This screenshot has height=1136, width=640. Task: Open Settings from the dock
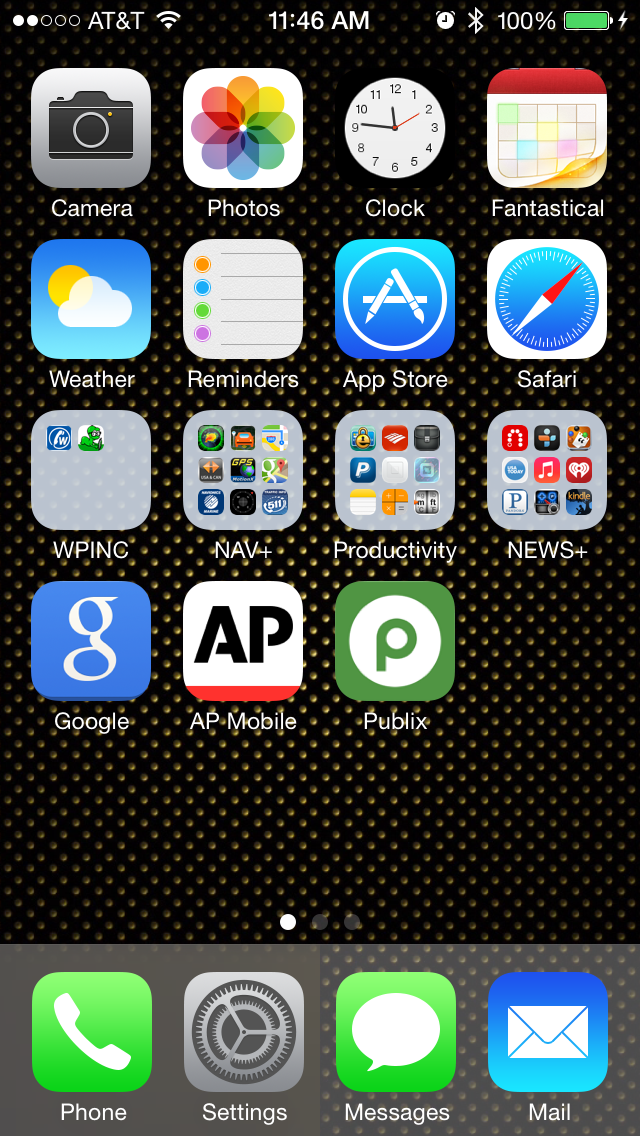(x=244, y=1032)
